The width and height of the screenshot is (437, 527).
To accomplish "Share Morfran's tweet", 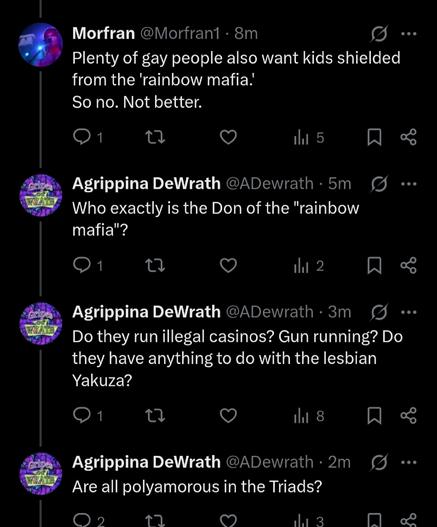I will point(409,137).
